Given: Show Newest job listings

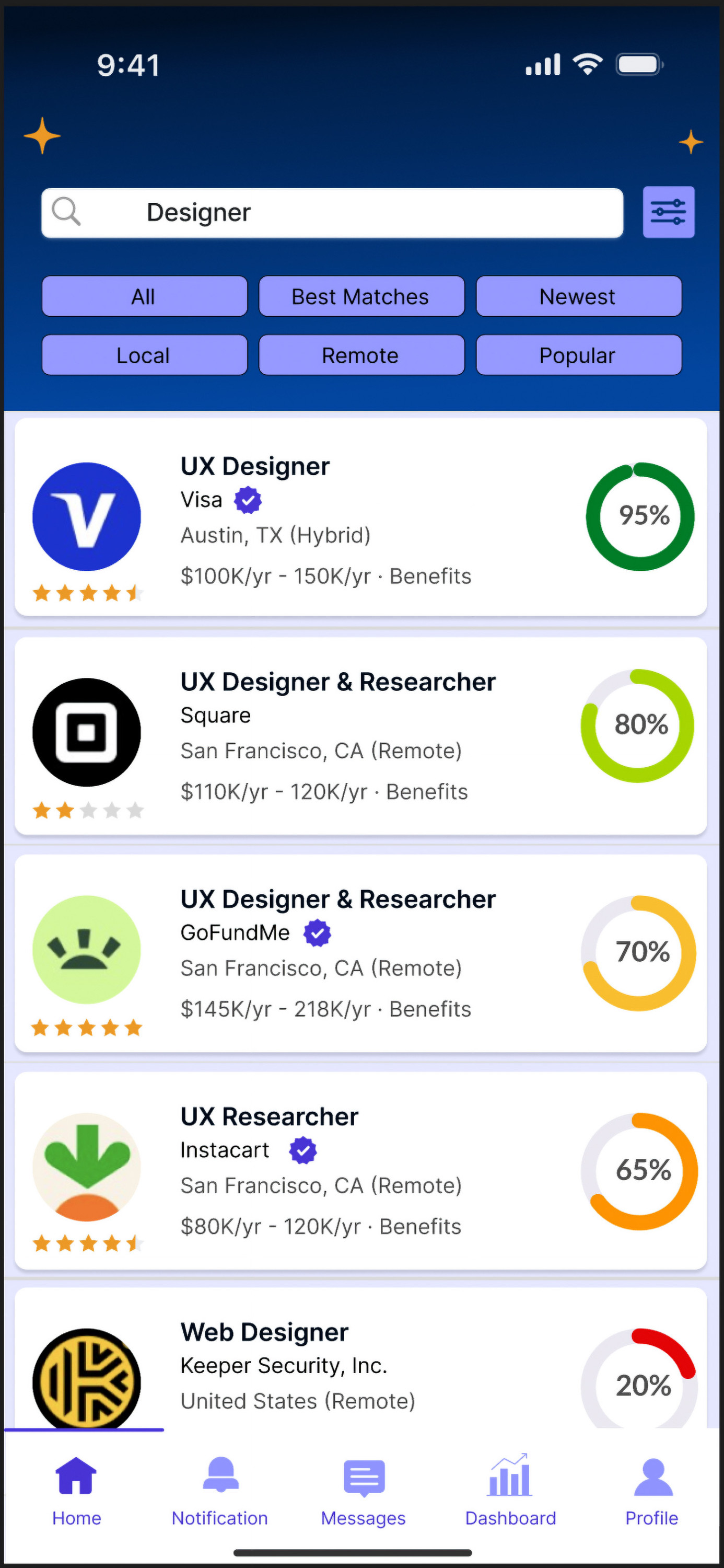Looking at the screenshot, I should click(578, 296).
